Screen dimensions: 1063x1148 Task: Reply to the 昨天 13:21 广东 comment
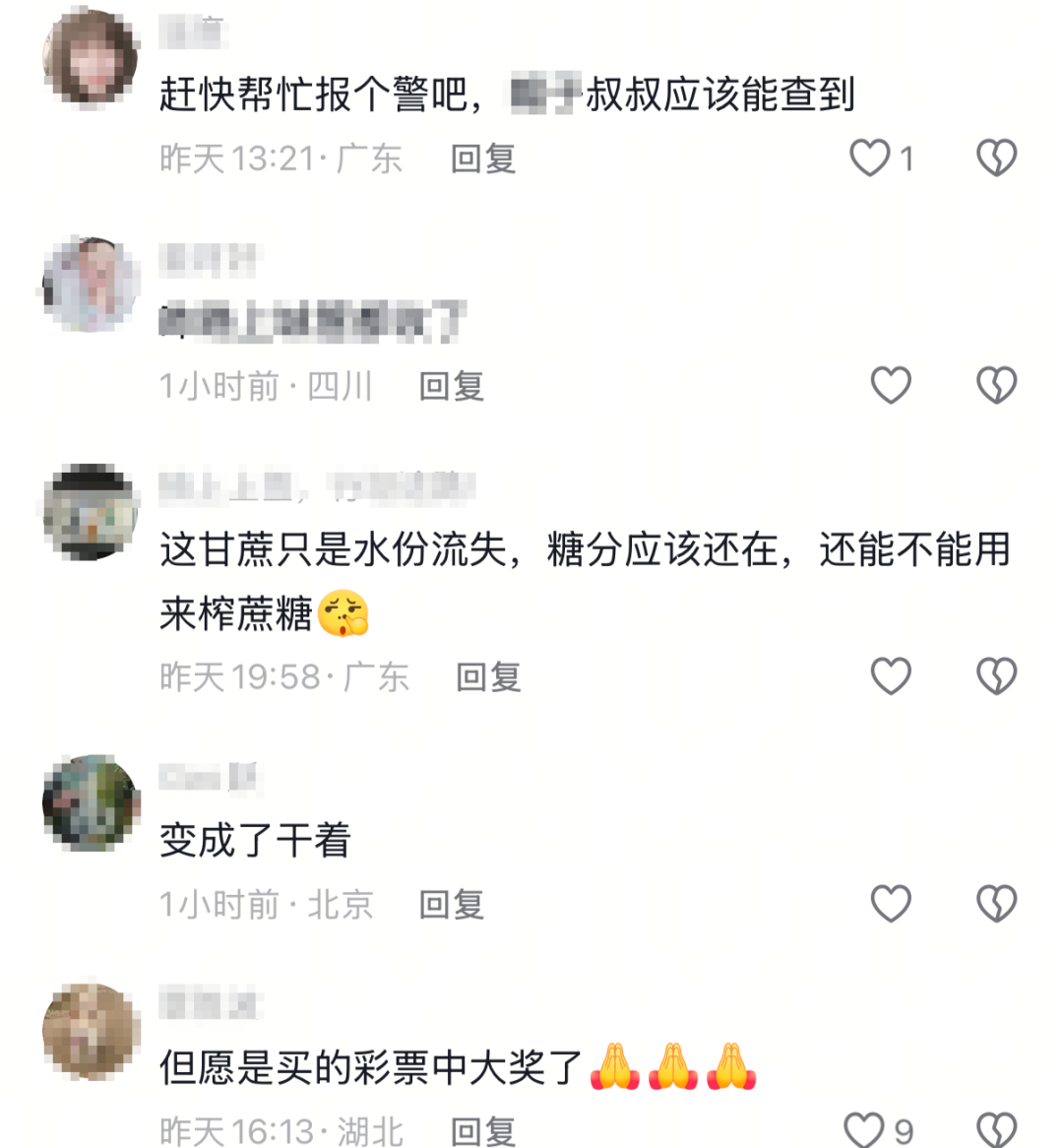click(x=482, y=159)
